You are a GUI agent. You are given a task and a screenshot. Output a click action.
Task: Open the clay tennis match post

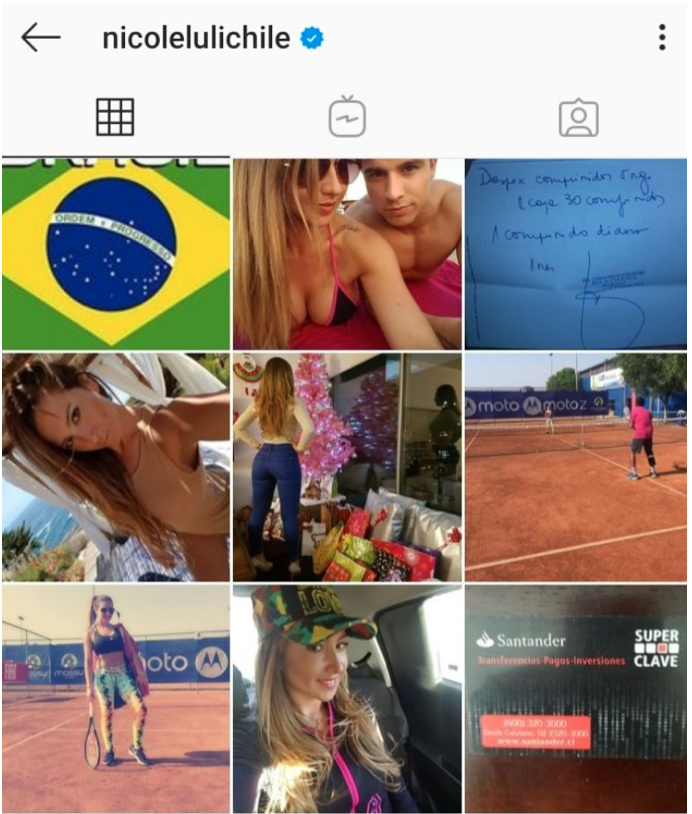576,467
